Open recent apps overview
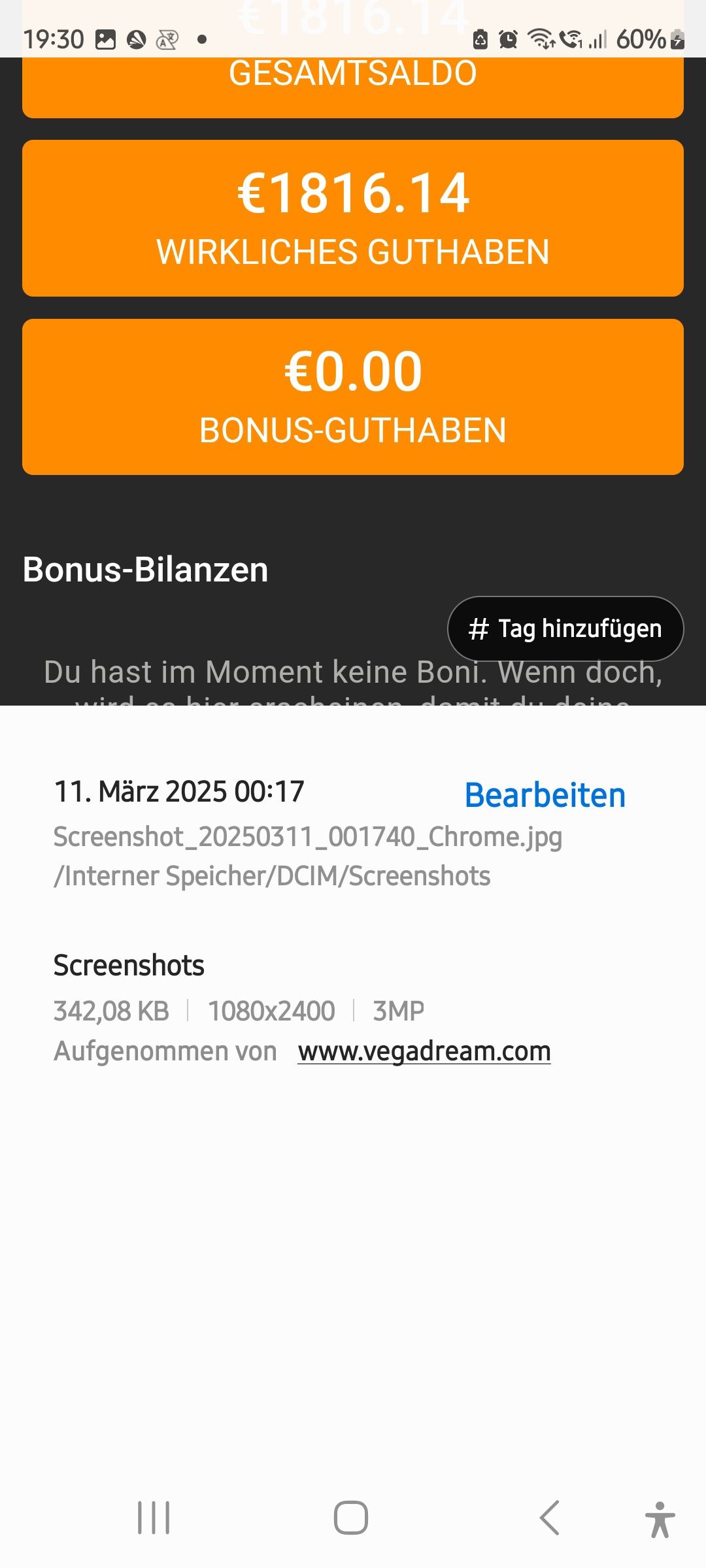This screenshot has width=706, height=1568. point(154,1517)
